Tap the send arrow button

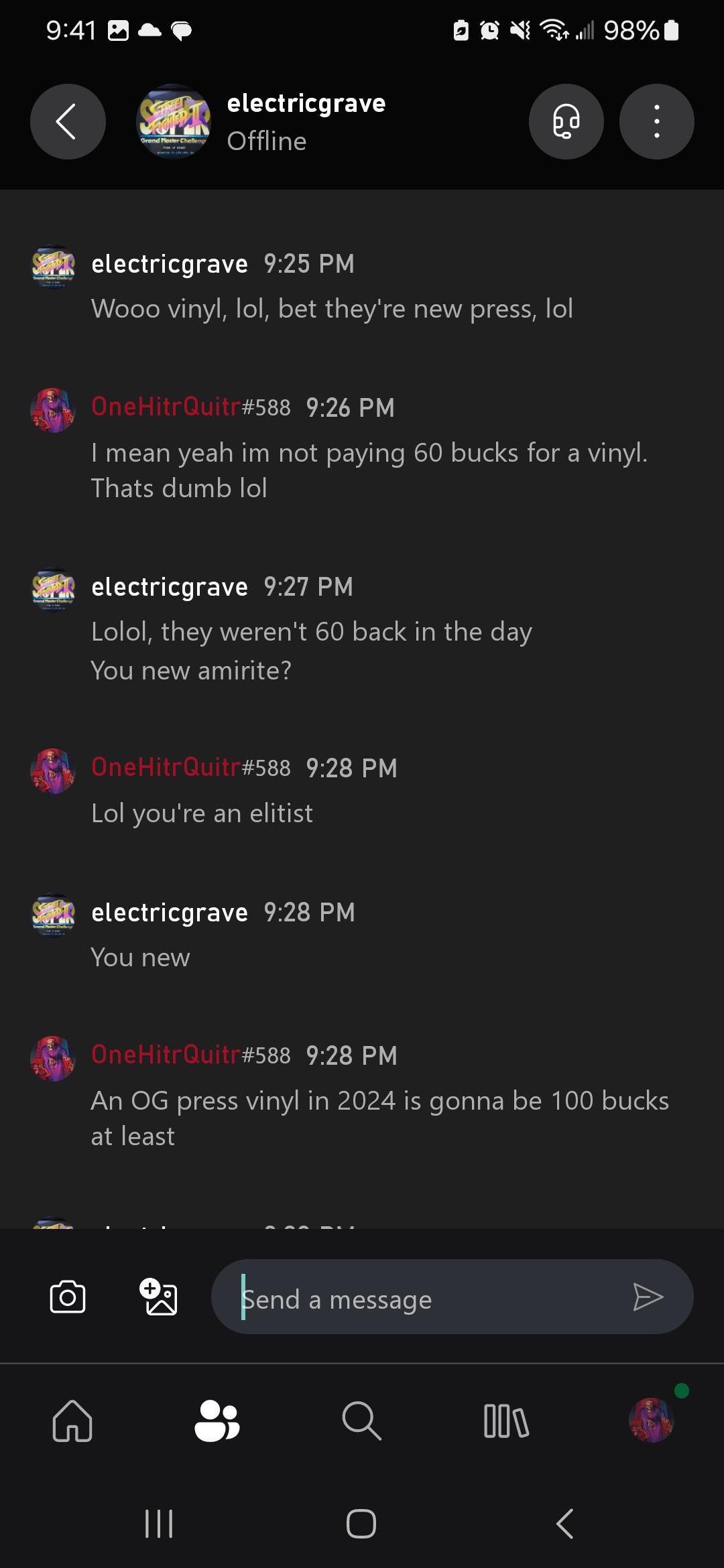(648, 1297)
